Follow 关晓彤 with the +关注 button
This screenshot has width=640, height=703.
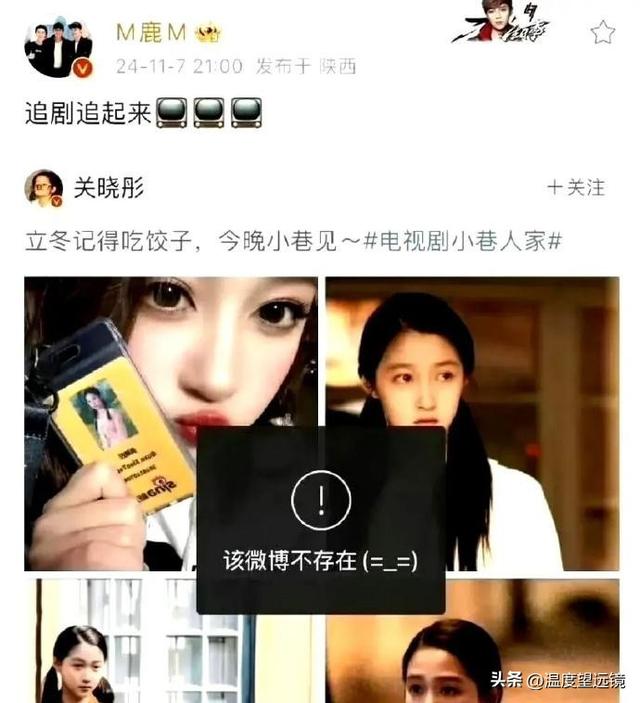coord(576,187)
